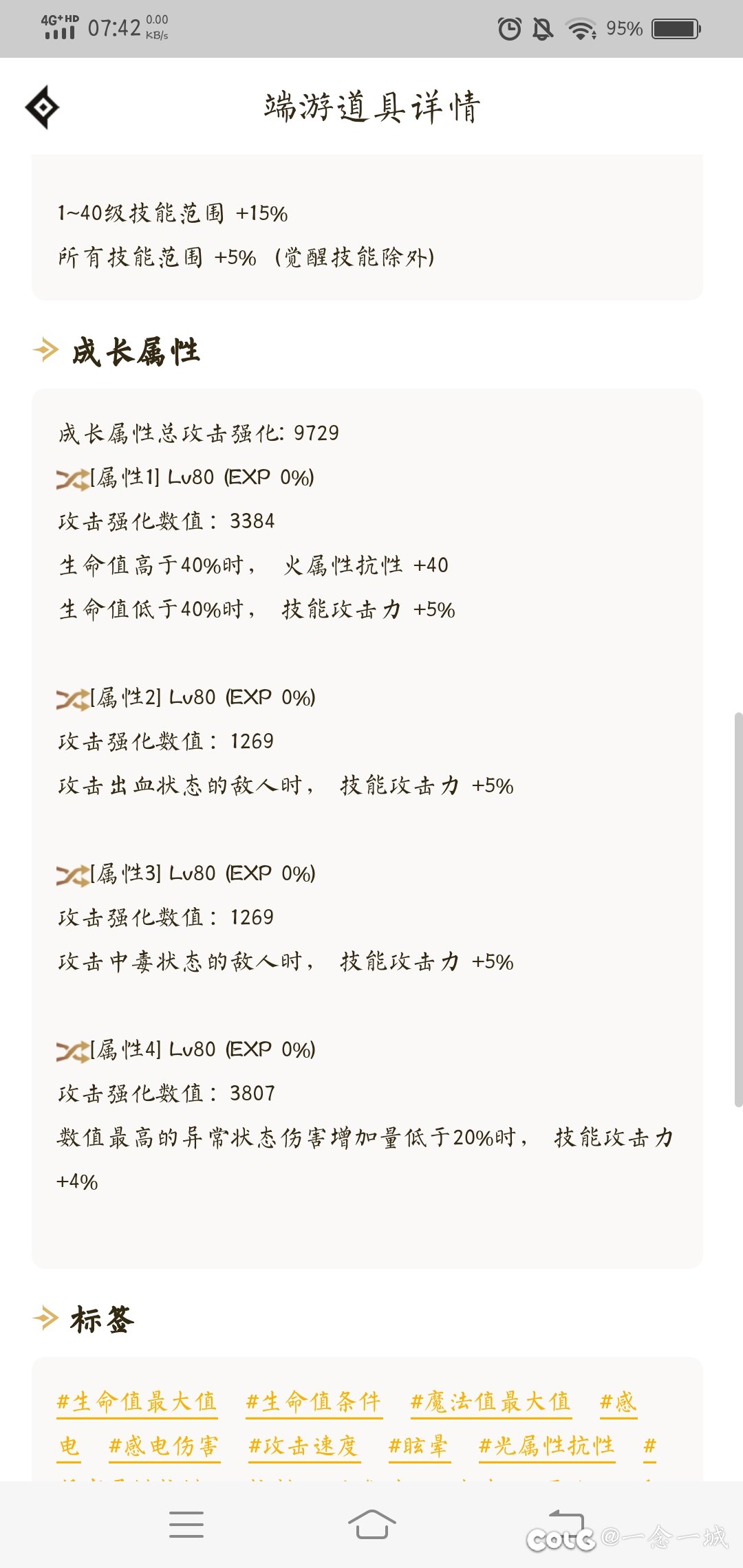Select the #生命值条件 tag link
743x1568 pixels.
(314, 1402)
